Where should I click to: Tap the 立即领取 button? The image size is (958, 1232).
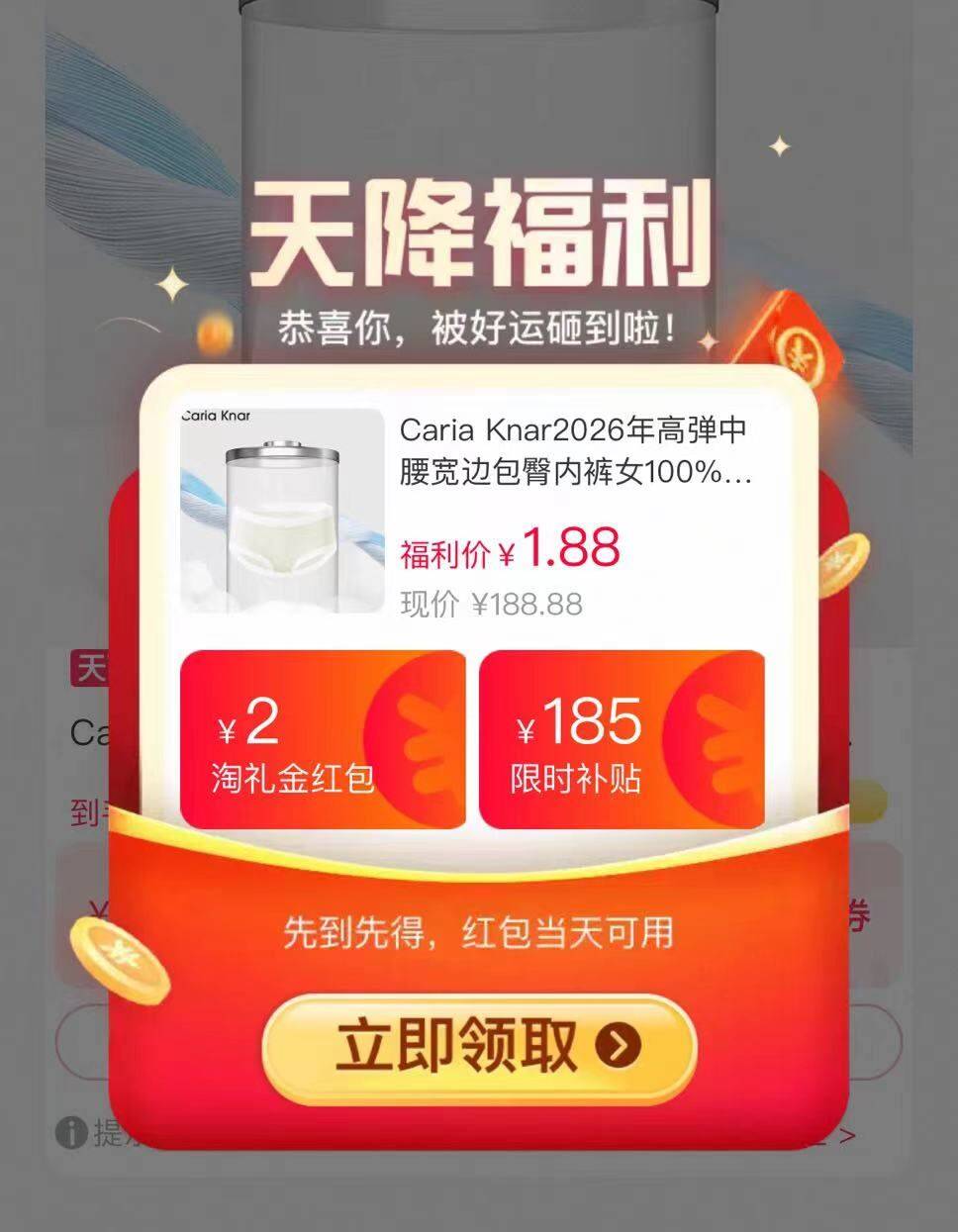(x=480, y=1047)
